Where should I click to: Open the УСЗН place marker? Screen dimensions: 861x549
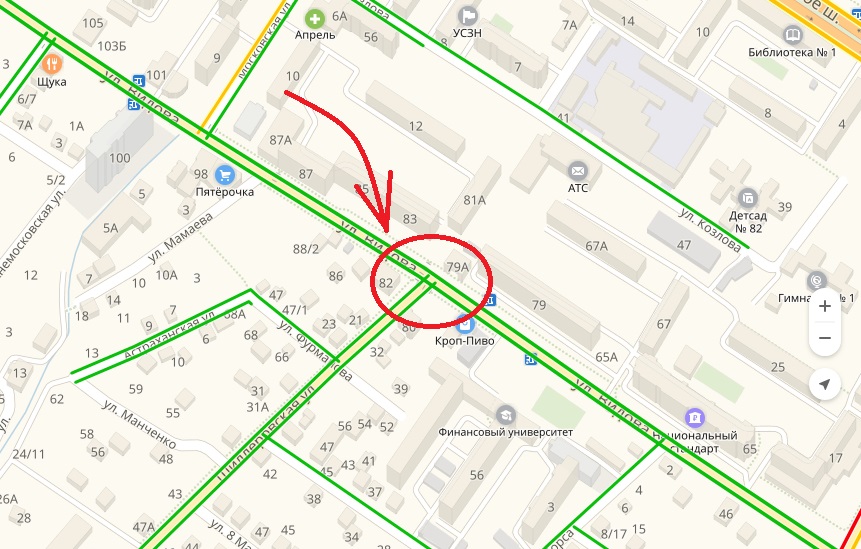coord(468,16)
